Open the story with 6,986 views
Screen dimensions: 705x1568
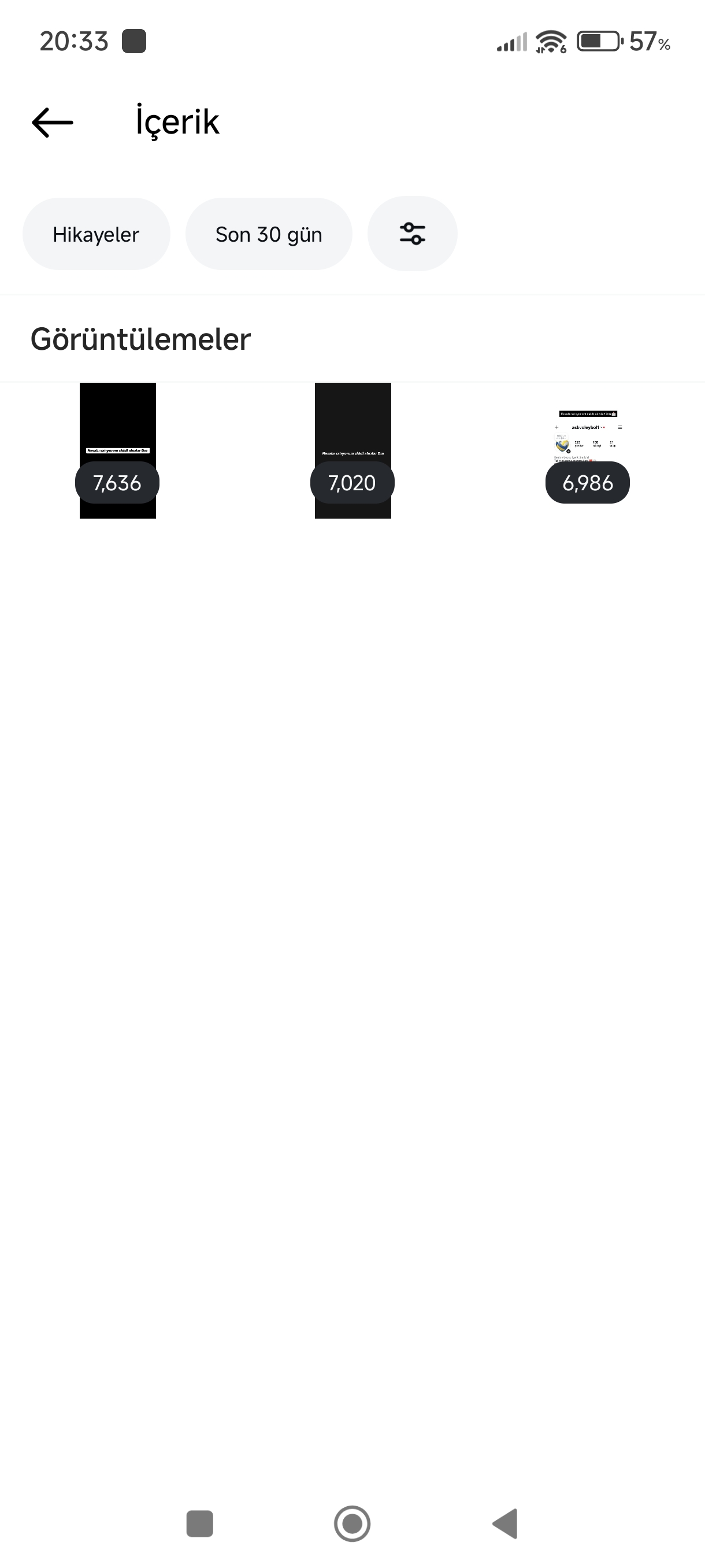tap(588, 450)
